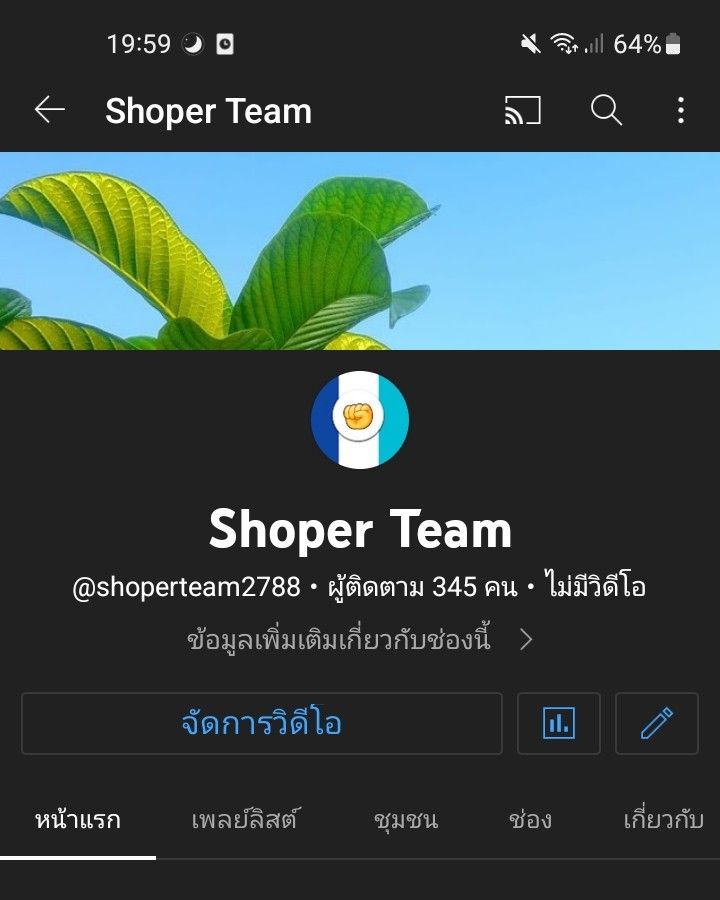Open the Shoper Team channel avatar
Viewport: 720px width, 900px height.
click(360, 420)
